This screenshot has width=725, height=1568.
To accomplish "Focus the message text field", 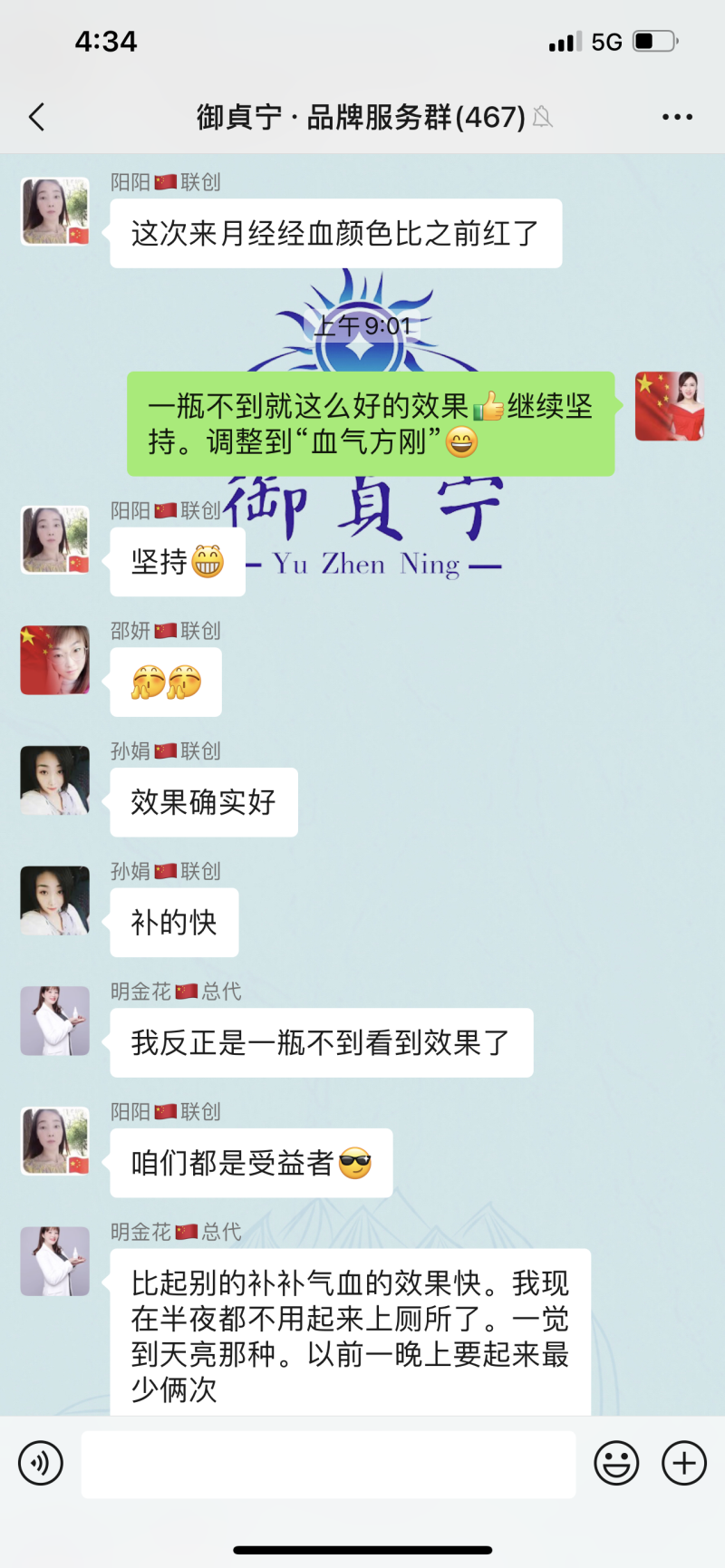I will click(x=328, y=1465).
